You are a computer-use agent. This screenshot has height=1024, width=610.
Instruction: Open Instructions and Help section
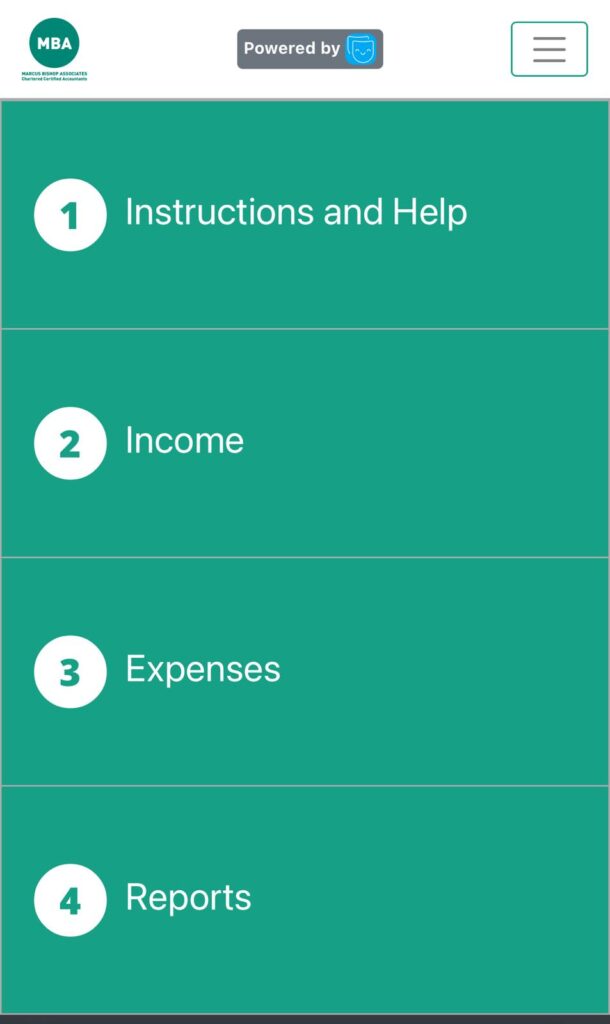[296, 213]
